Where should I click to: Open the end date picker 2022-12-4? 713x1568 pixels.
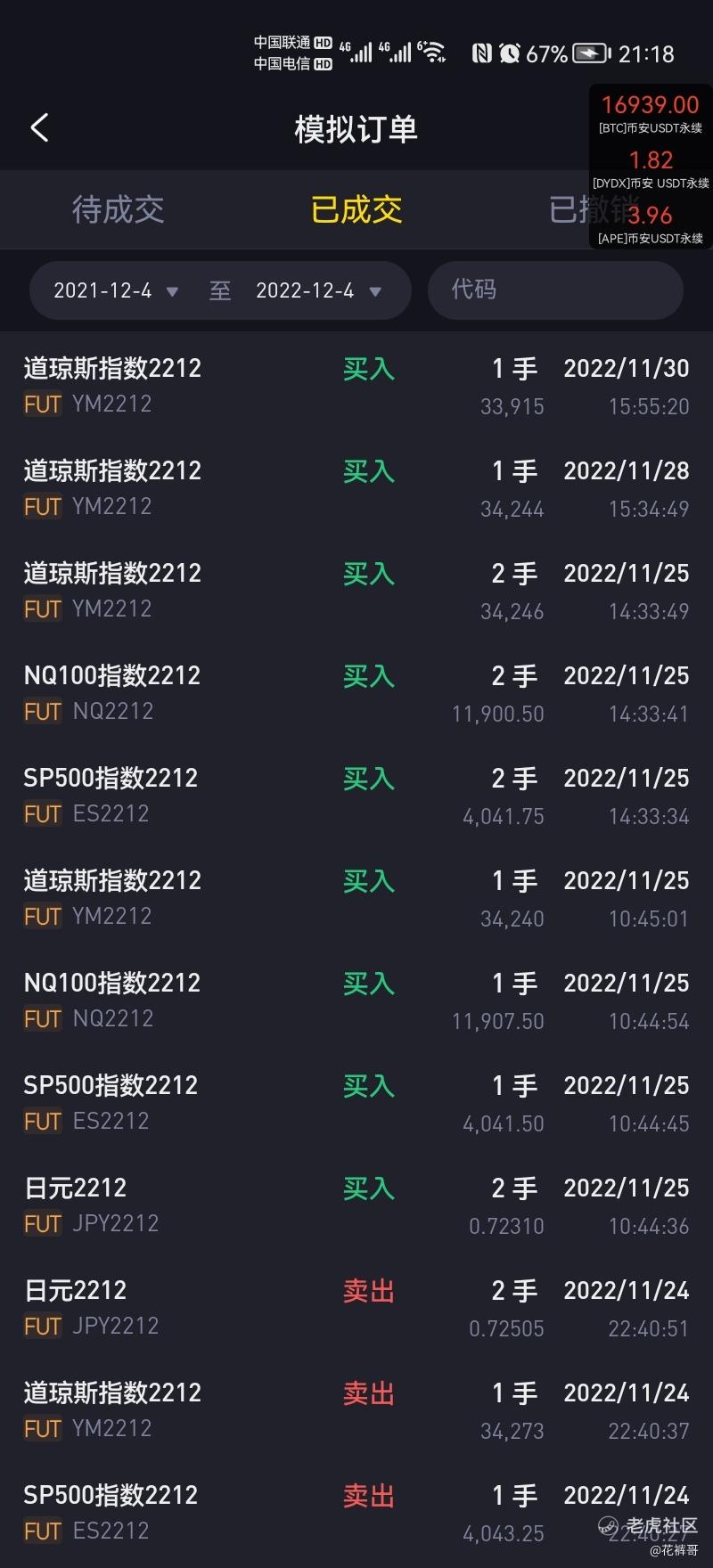319,290
